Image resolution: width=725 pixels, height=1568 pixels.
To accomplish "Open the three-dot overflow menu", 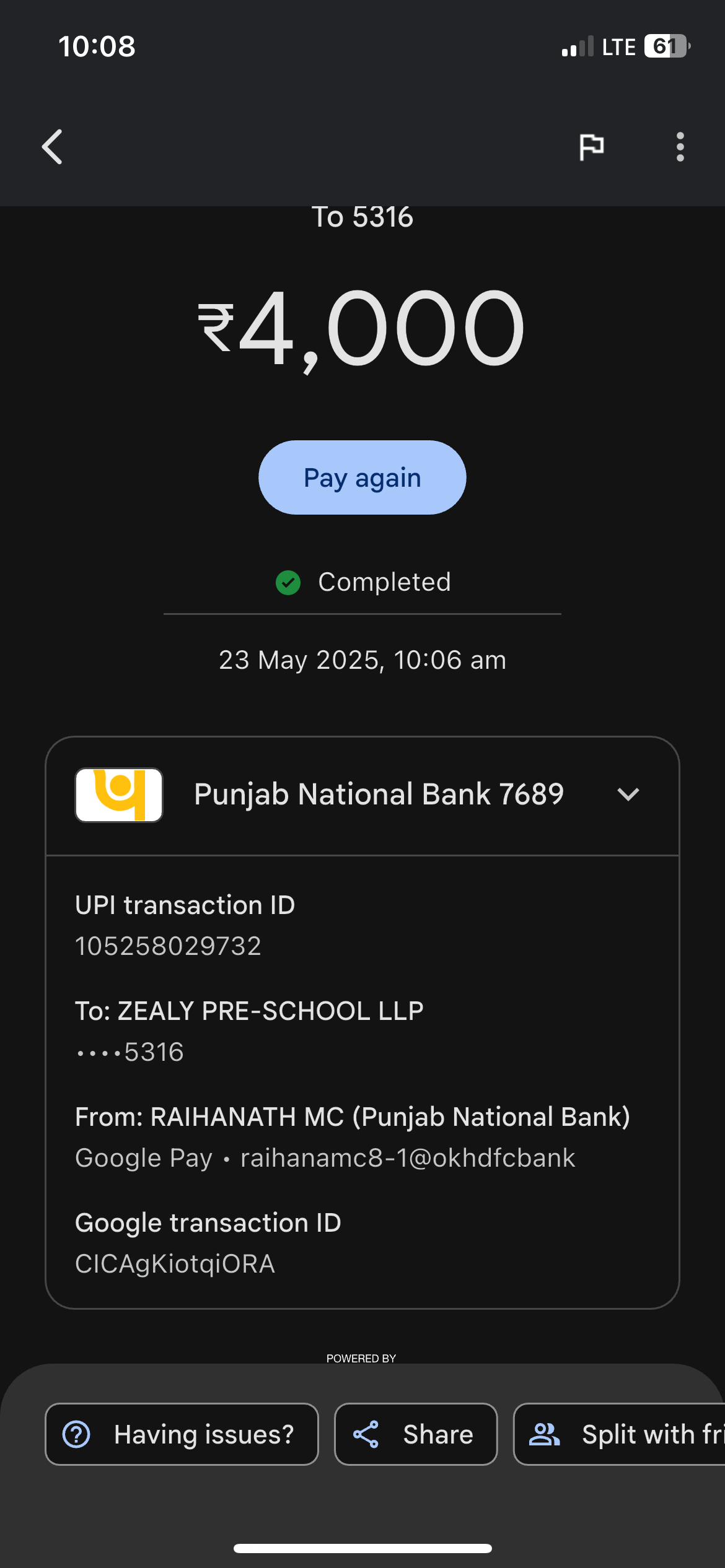I will (680, 147).
